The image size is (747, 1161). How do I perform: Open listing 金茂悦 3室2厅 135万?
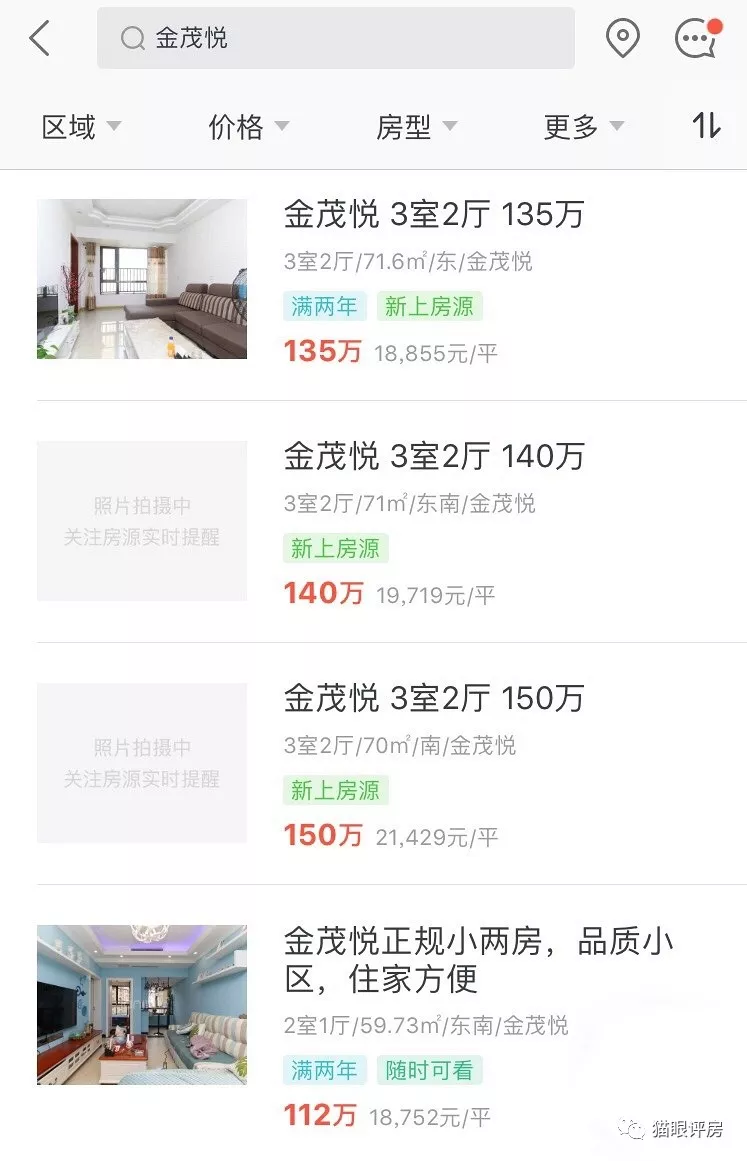pos(434,215)
